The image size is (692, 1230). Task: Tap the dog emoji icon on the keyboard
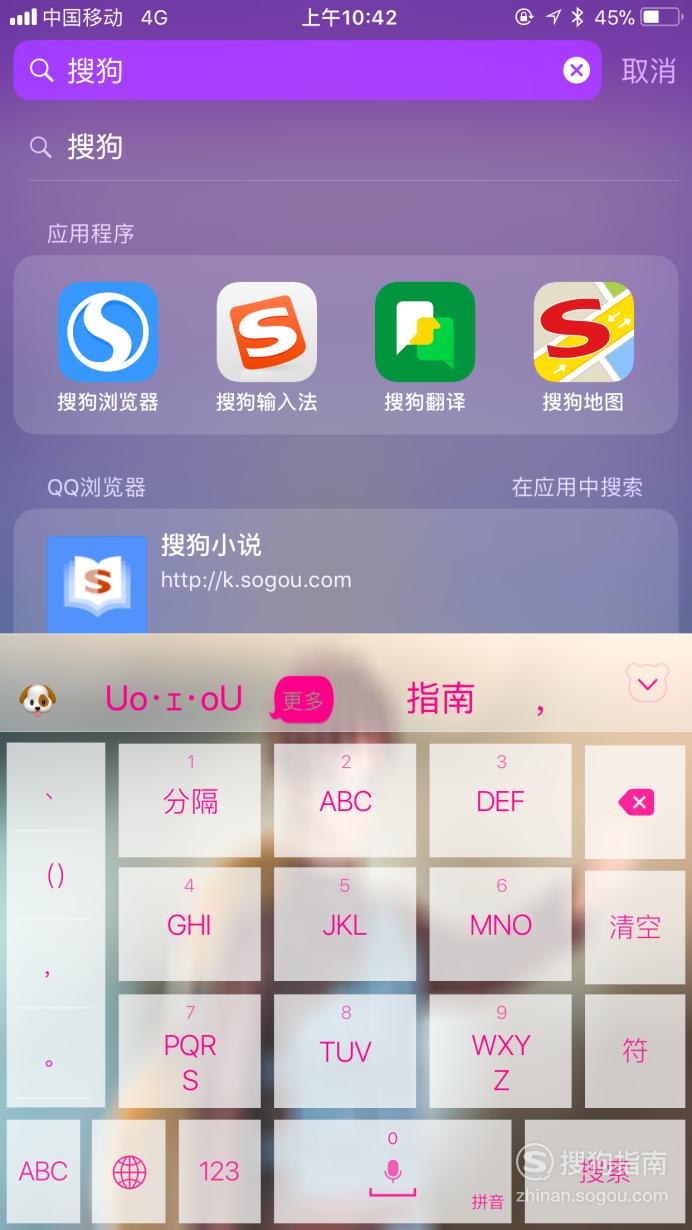[x=38, y=699]
